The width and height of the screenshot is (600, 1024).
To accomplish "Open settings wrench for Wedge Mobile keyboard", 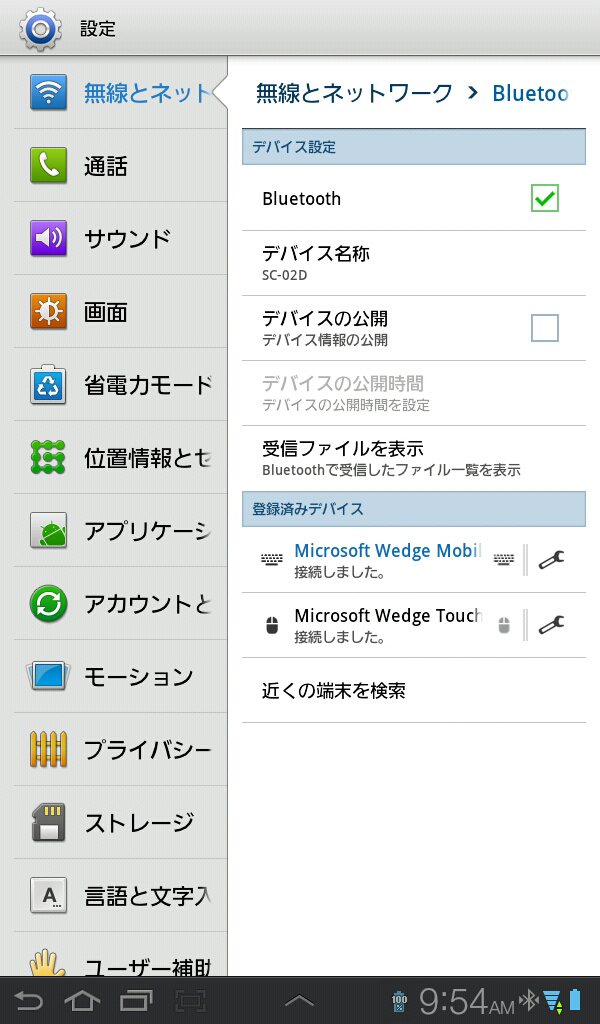I will (551, 560).
